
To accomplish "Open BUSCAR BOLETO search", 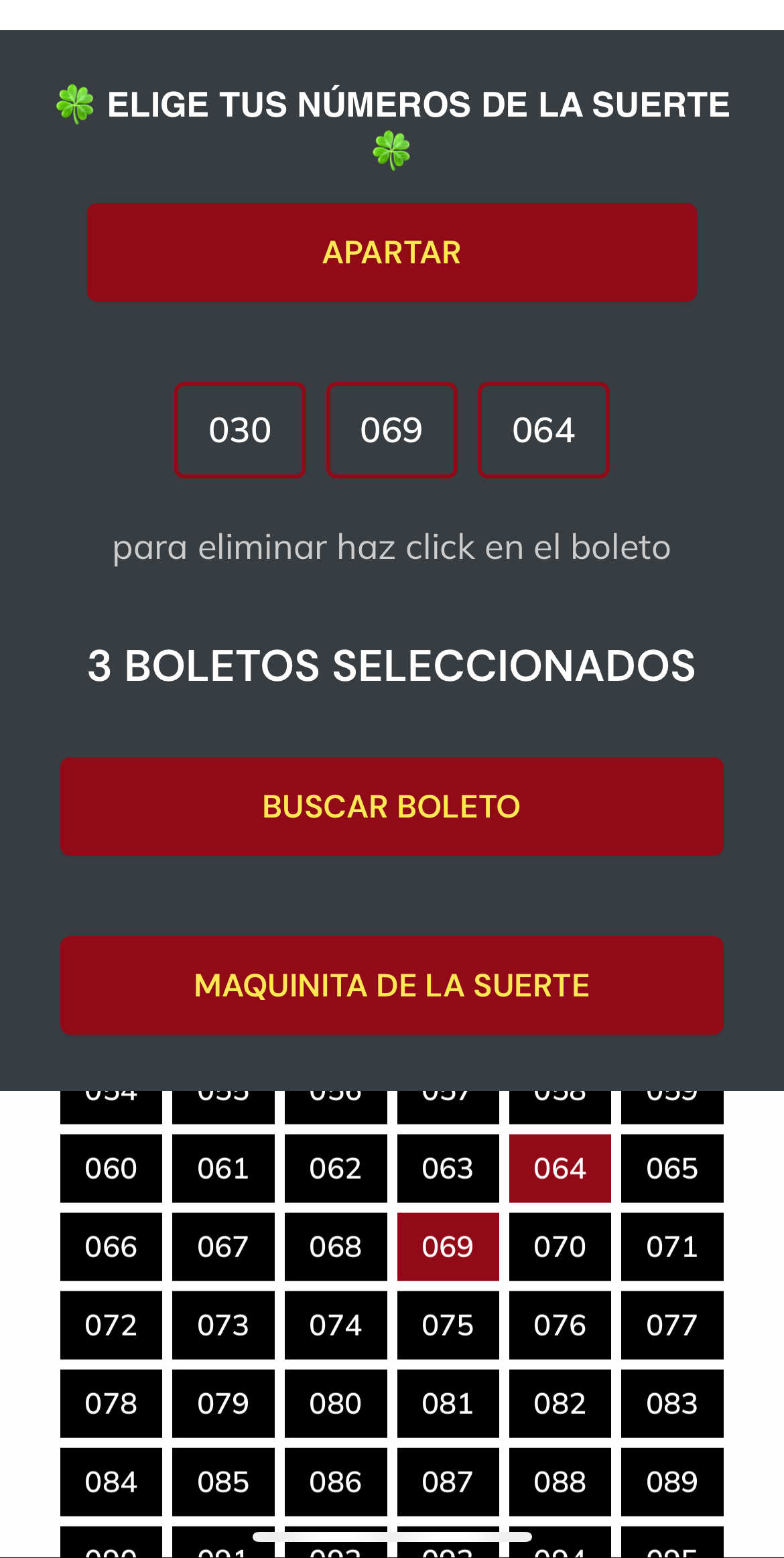I will [x=391, y=806].
